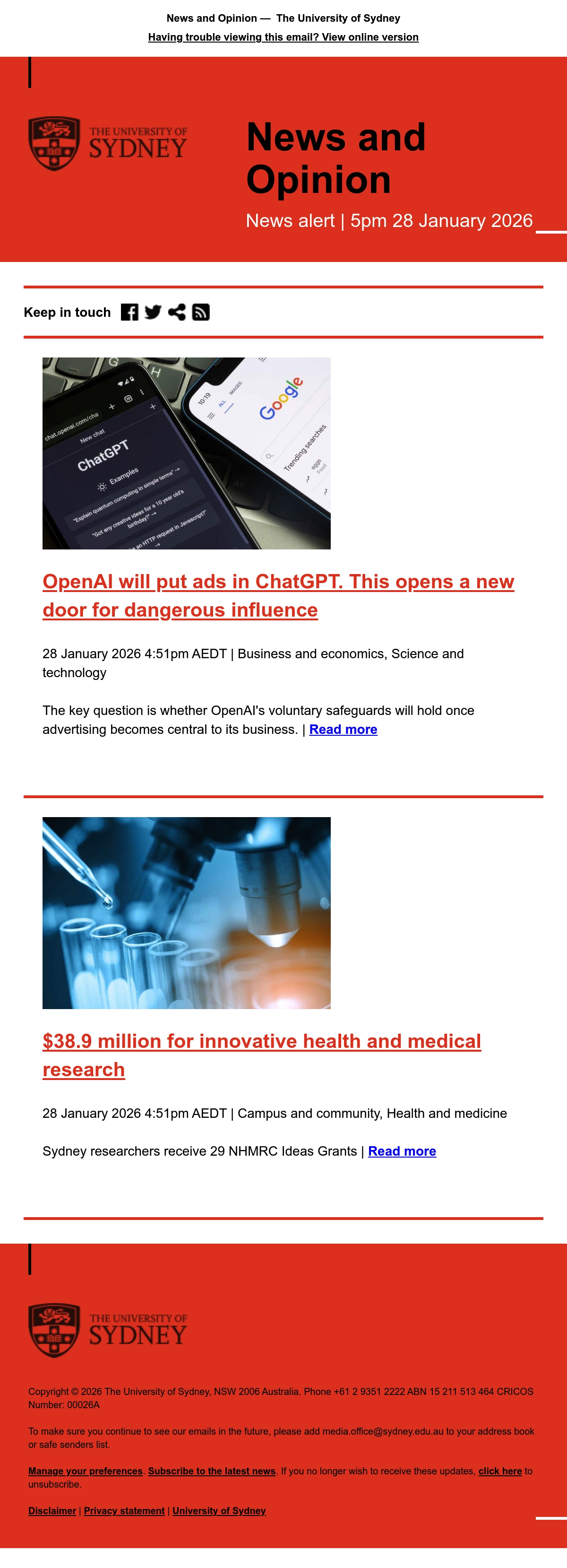Open the Facebook icon
Screen dimensions: 567x1568
point(129,312)
